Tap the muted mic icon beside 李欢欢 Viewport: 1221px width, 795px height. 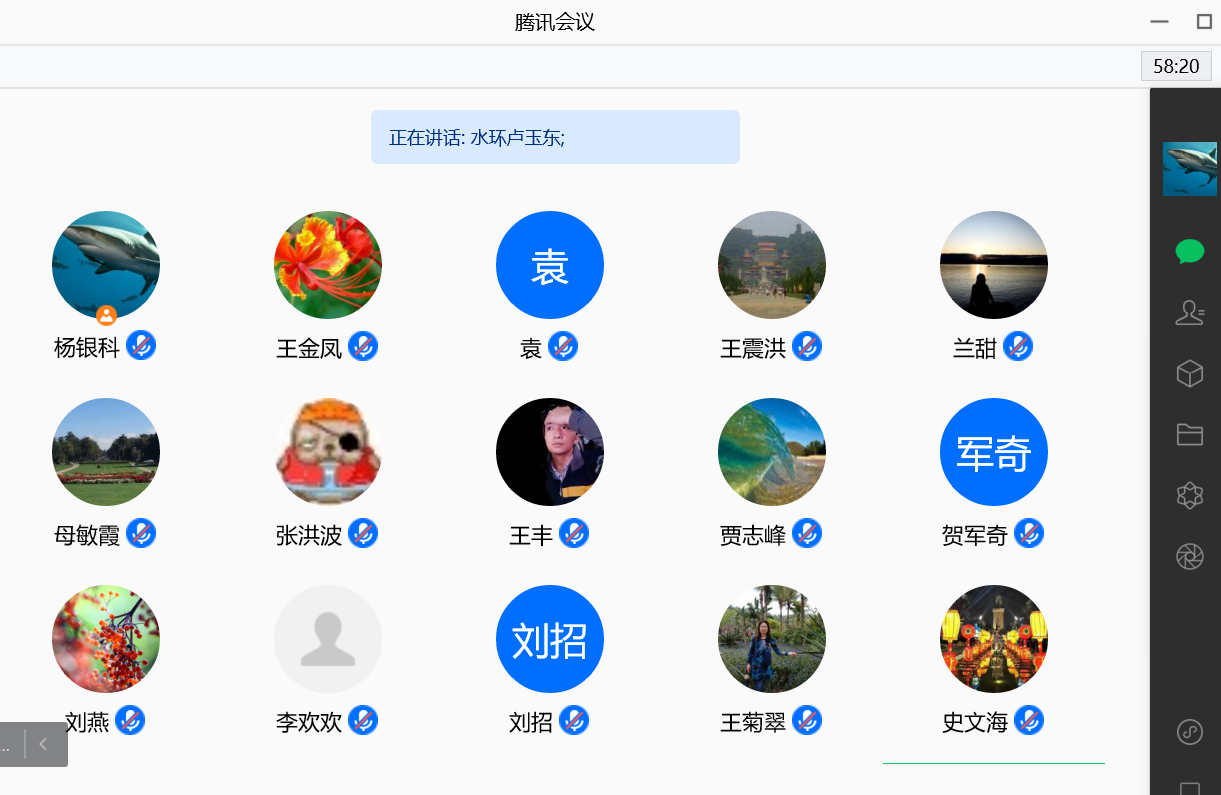point(363,720)
